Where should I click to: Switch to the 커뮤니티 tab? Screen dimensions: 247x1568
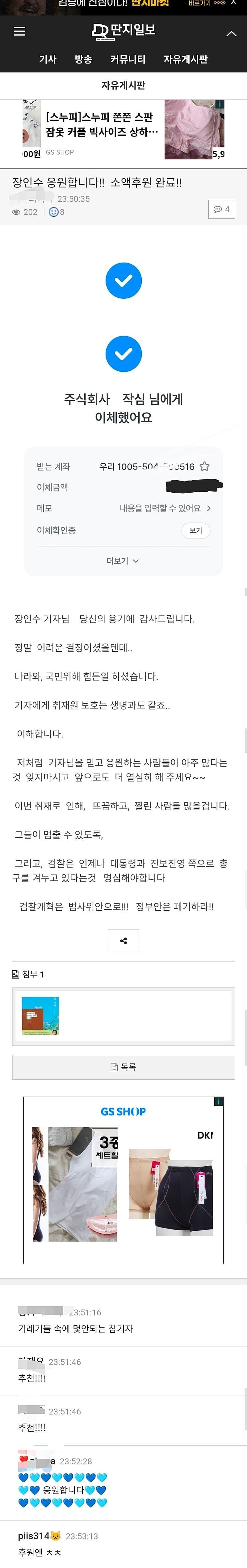(128, 59)
